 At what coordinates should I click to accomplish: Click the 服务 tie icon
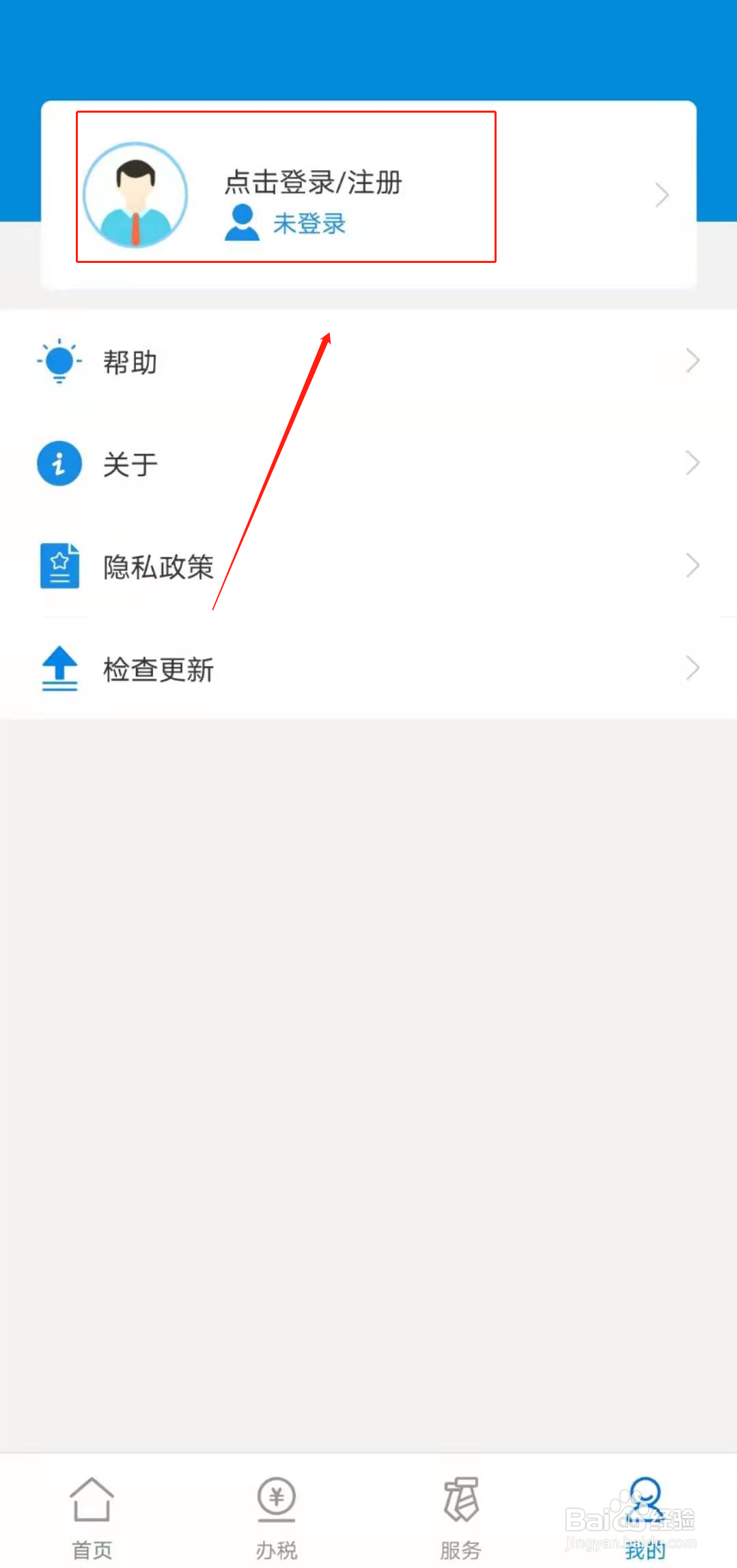(460, 1498)
